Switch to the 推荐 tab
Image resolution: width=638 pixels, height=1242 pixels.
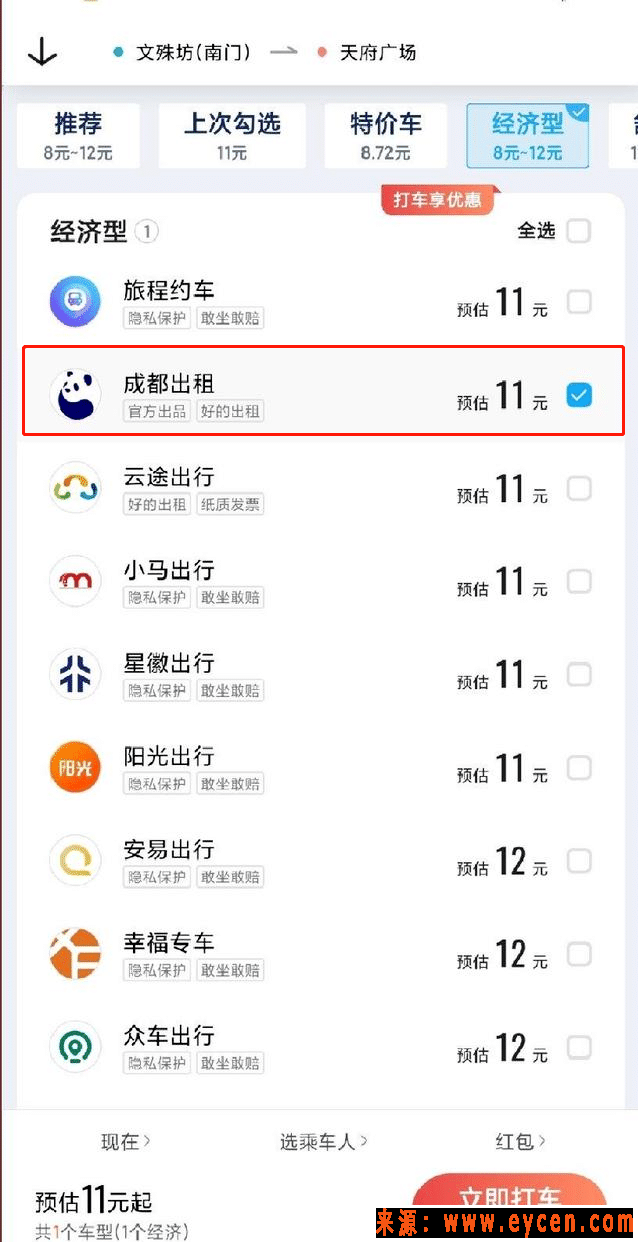click(x=78, y=135)
